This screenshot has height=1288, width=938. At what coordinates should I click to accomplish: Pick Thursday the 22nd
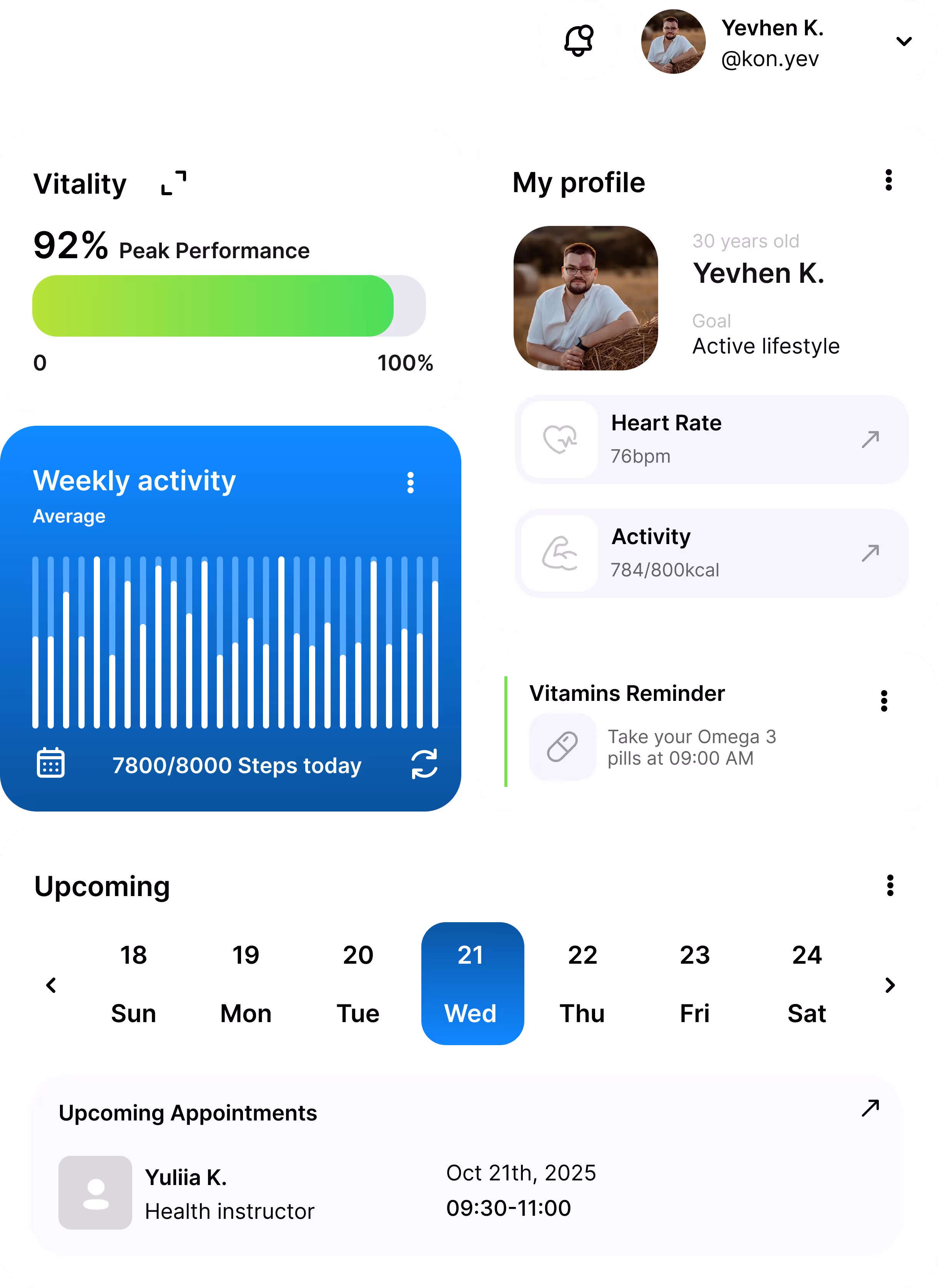tap(582, 984)
